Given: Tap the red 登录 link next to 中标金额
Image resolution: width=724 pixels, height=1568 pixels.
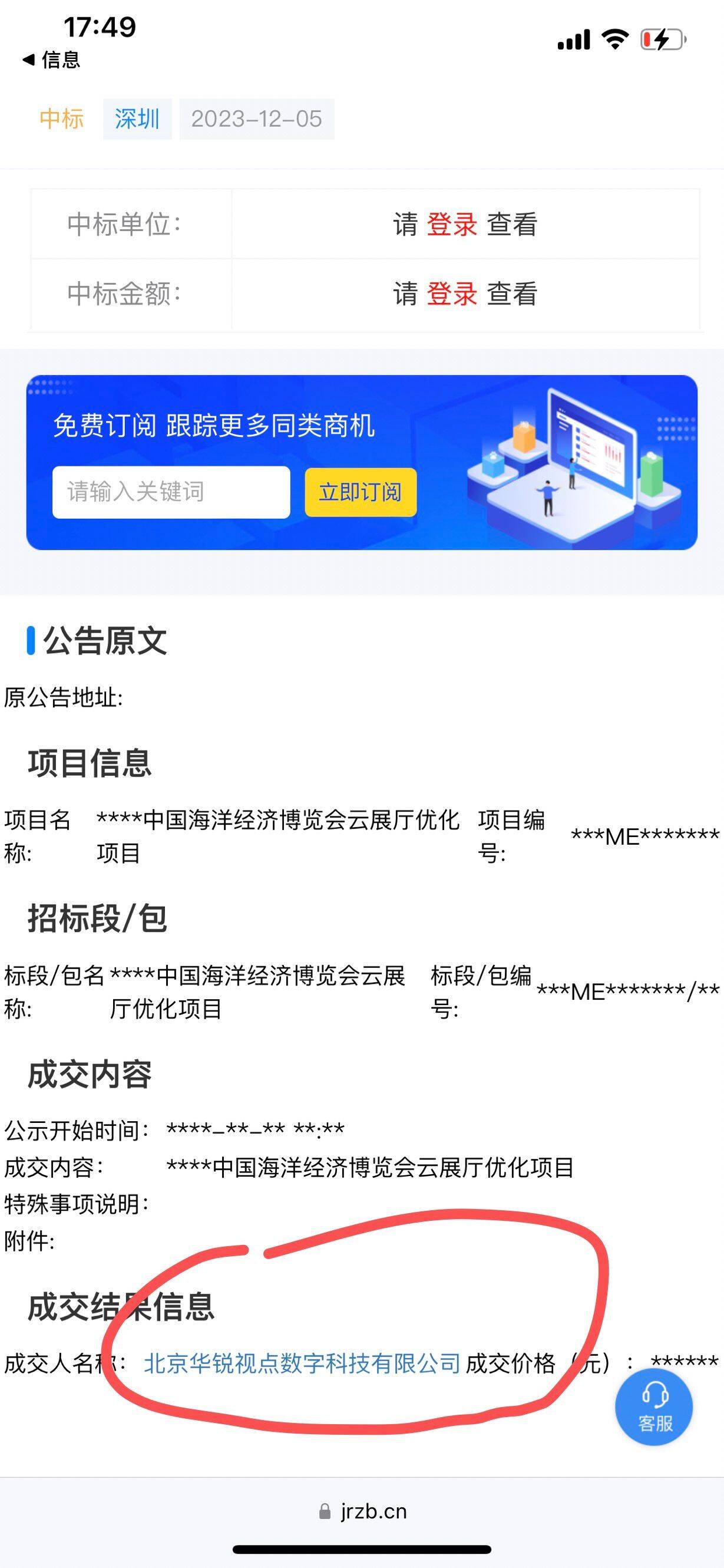Looking at the screenshot, I should pos(451,294).
